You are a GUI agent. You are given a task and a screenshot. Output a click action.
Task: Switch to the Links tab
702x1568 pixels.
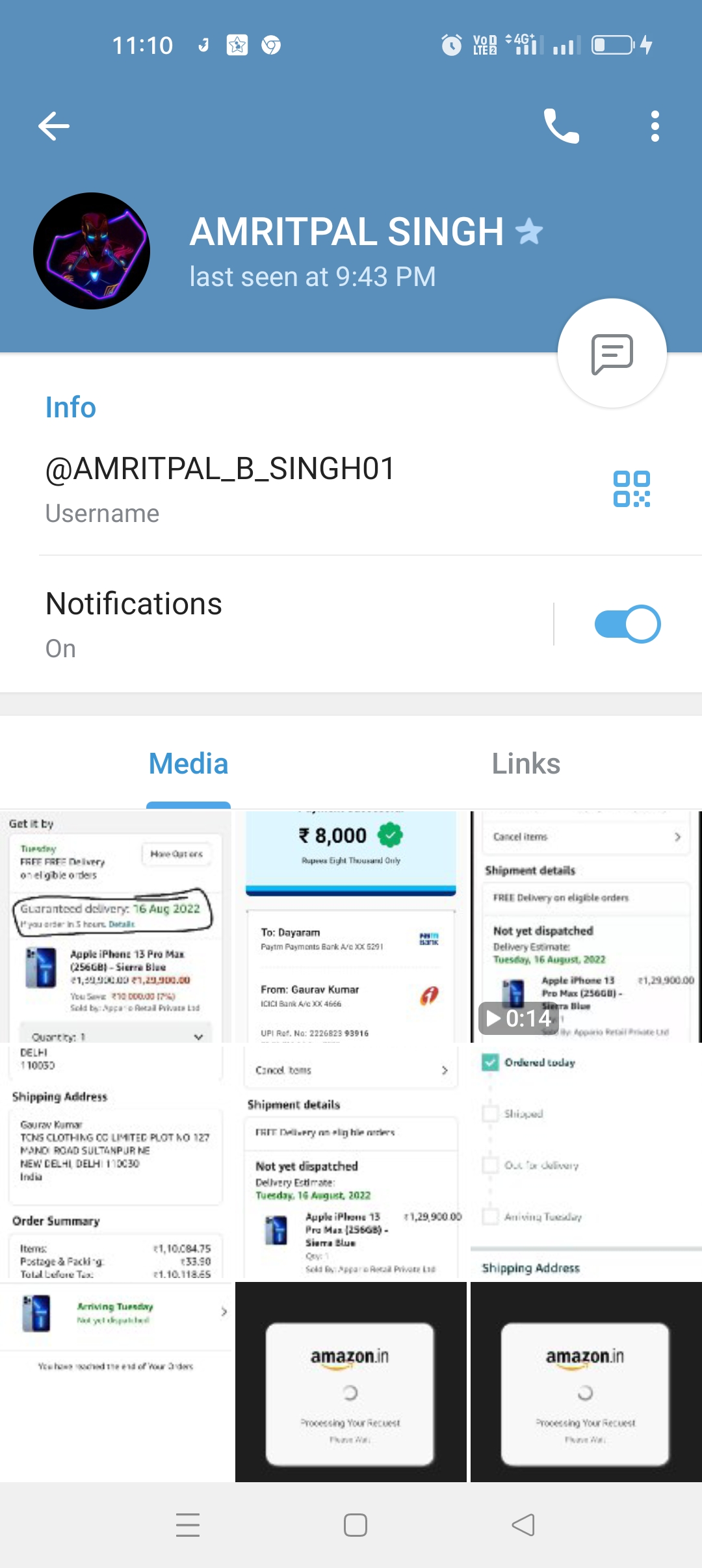pyautogui.click(x=525, y=764)
